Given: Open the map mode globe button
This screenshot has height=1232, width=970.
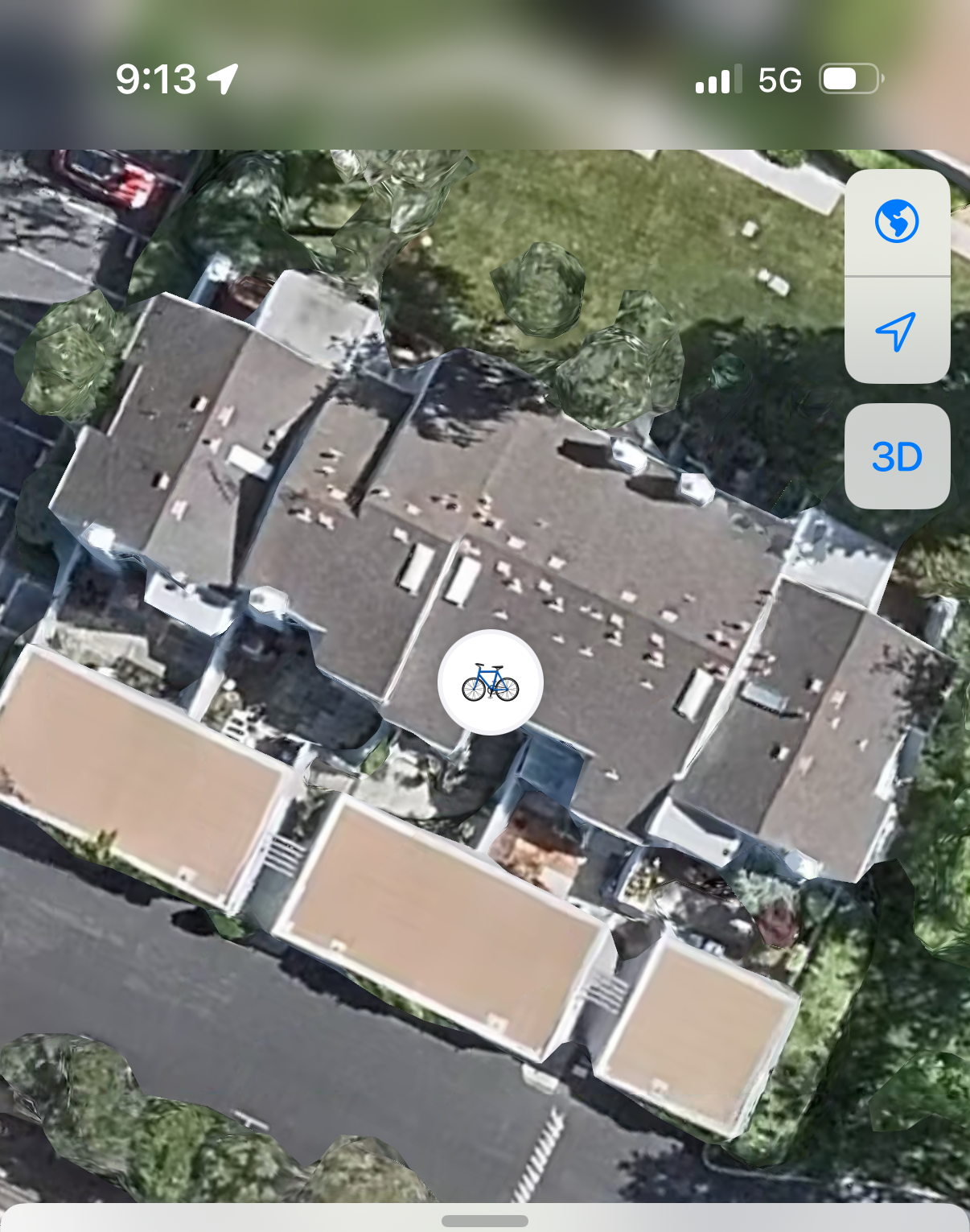Looking at the screenshot, I should [x=896, y=221].
